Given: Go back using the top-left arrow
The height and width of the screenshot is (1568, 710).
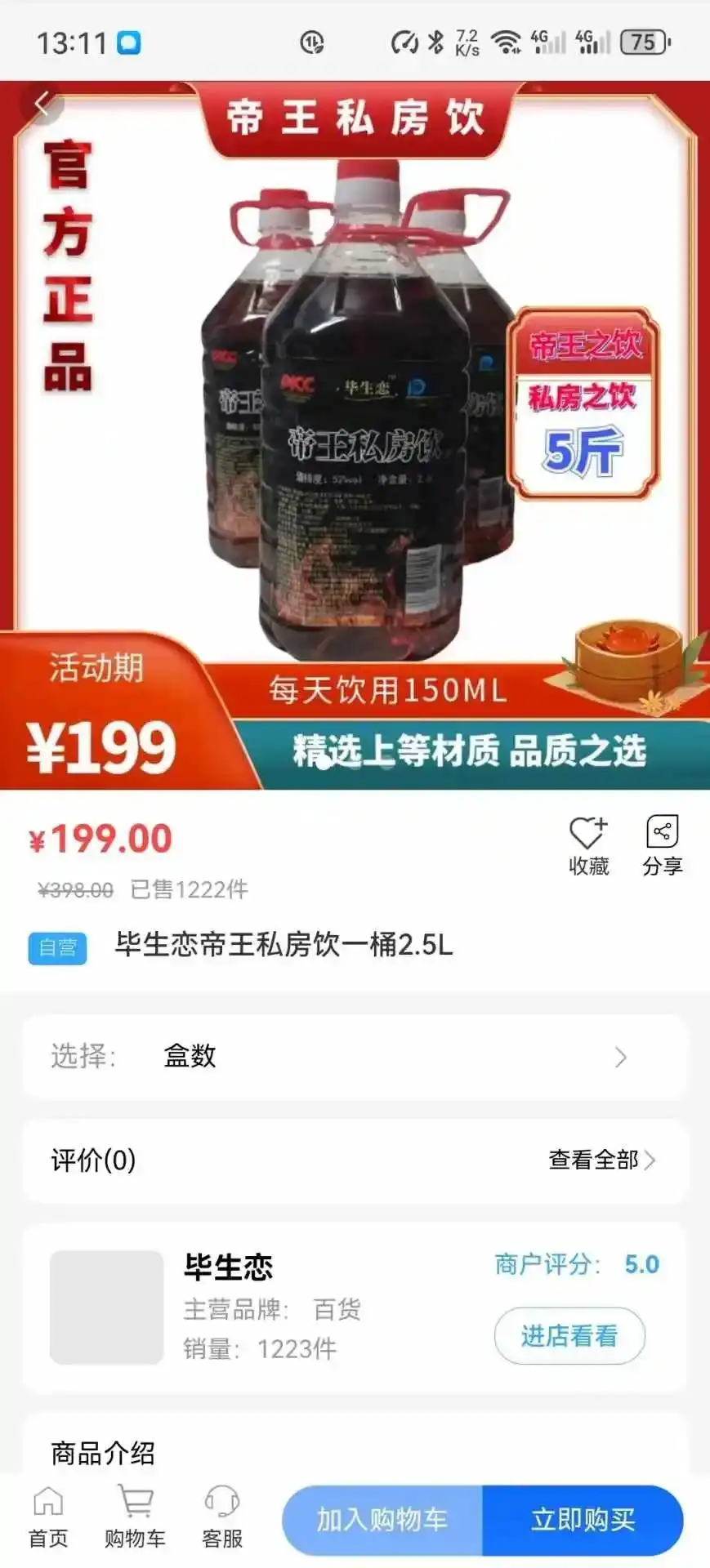Looking at the screenshot, I should (42, 105).
